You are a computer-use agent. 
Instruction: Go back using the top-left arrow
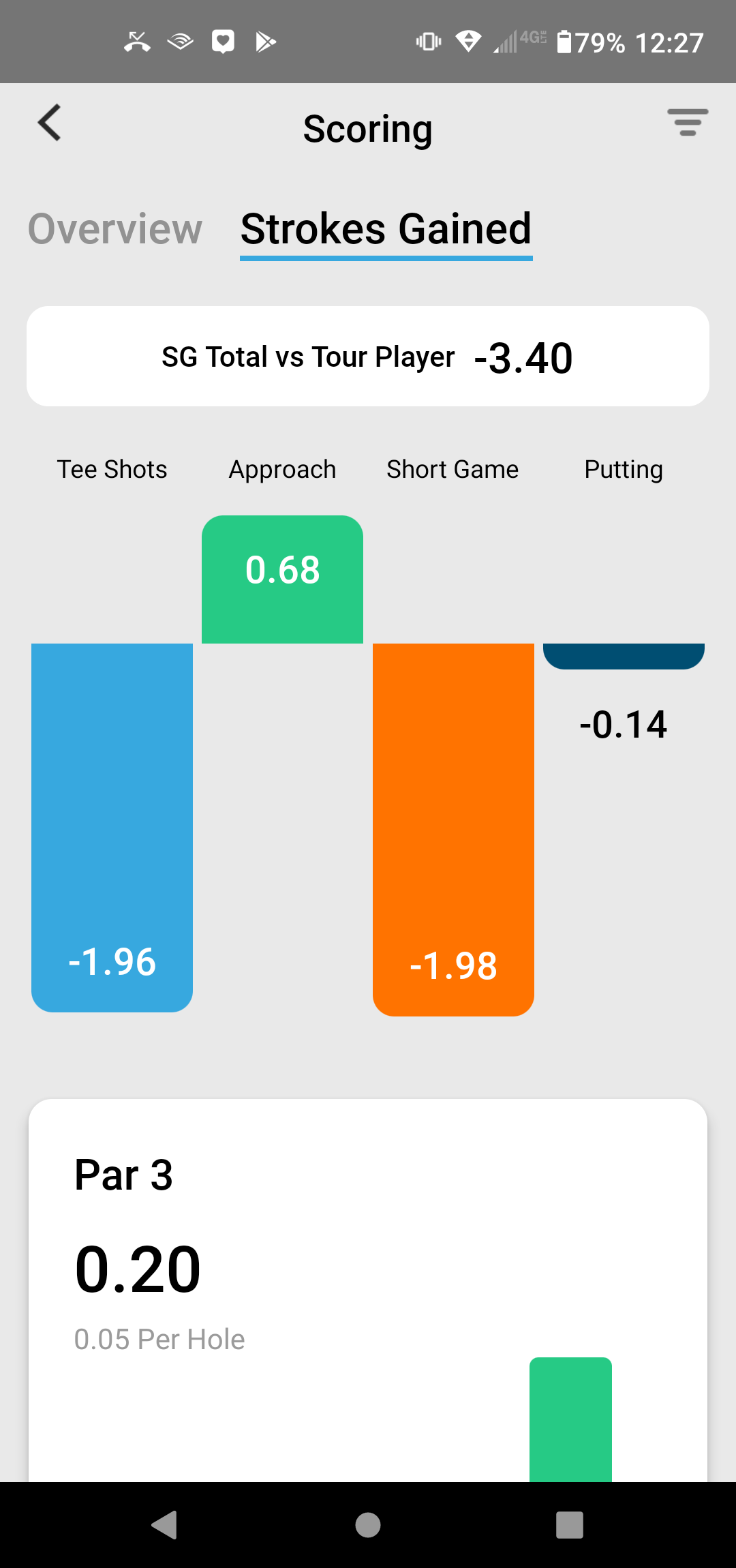(49, 123)
